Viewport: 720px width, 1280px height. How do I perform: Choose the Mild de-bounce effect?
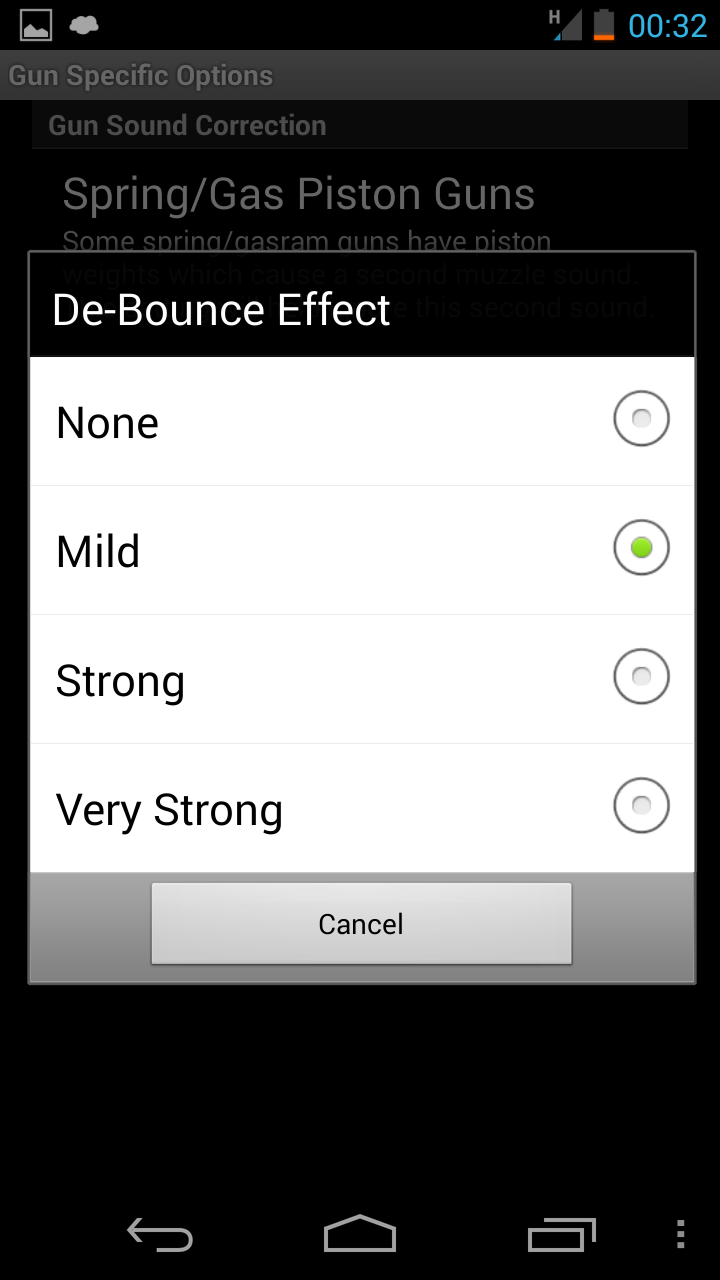(362, 550)
